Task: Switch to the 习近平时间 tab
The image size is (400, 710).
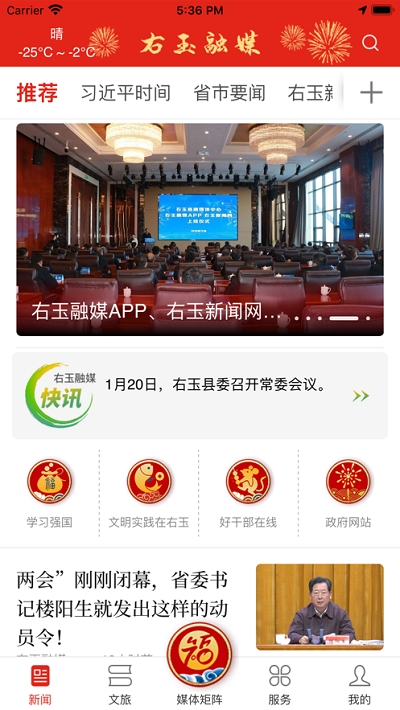Action: (125, 93)
